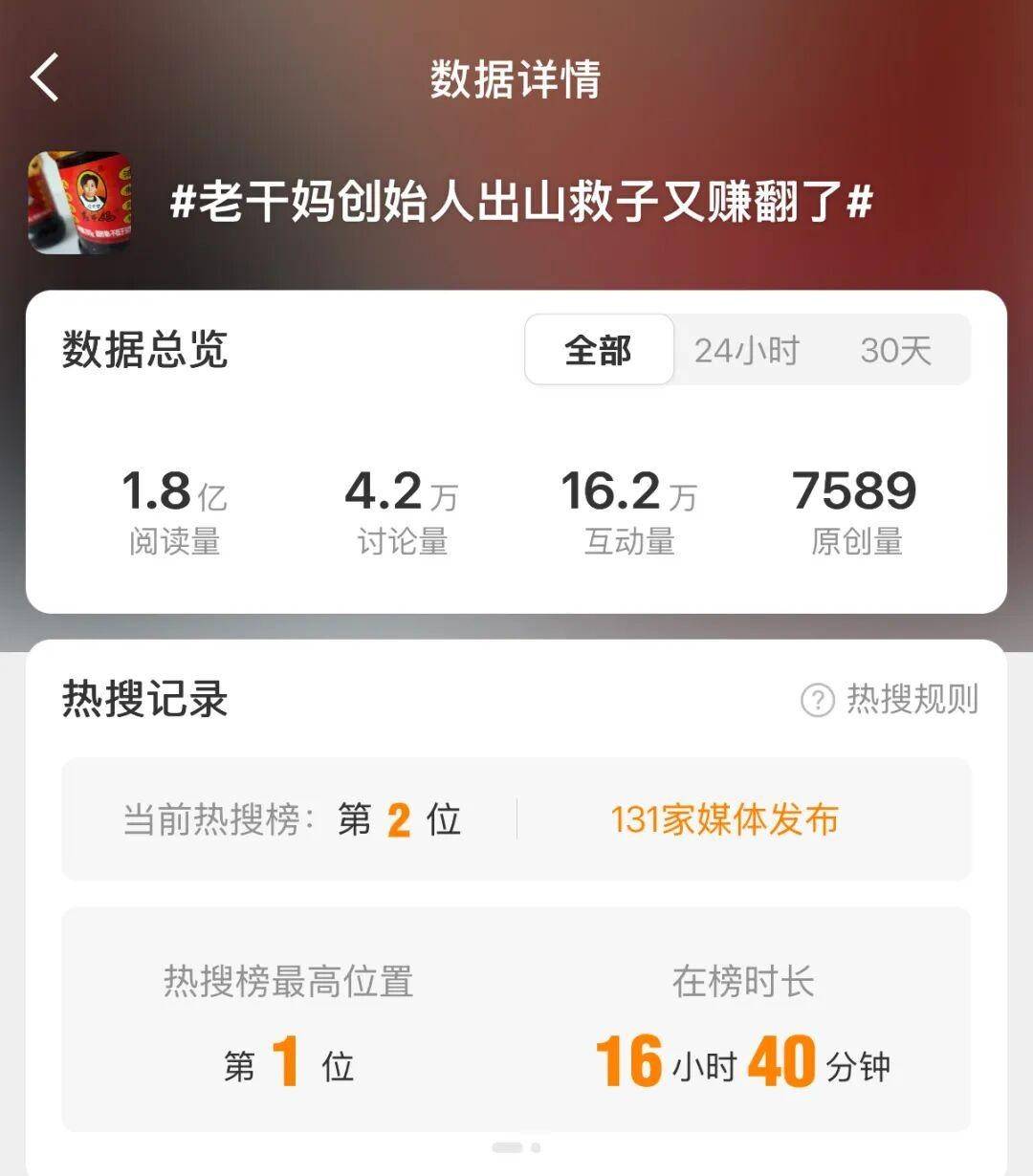Switch to the 24小时 data tab
This screenshot has width=1033, height=1176.
pos(746,350)
